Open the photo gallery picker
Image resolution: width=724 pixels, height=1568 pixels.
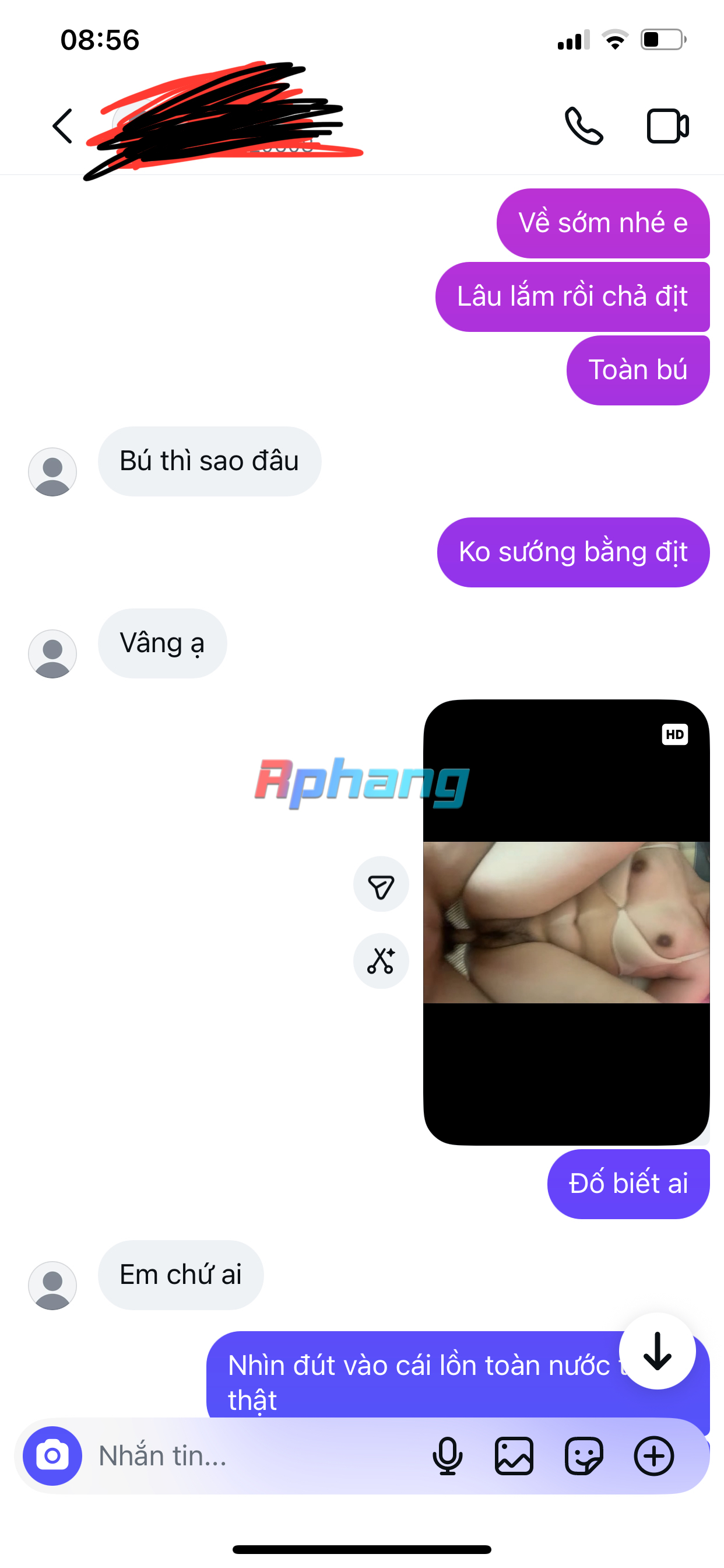tap(514, 1456)
